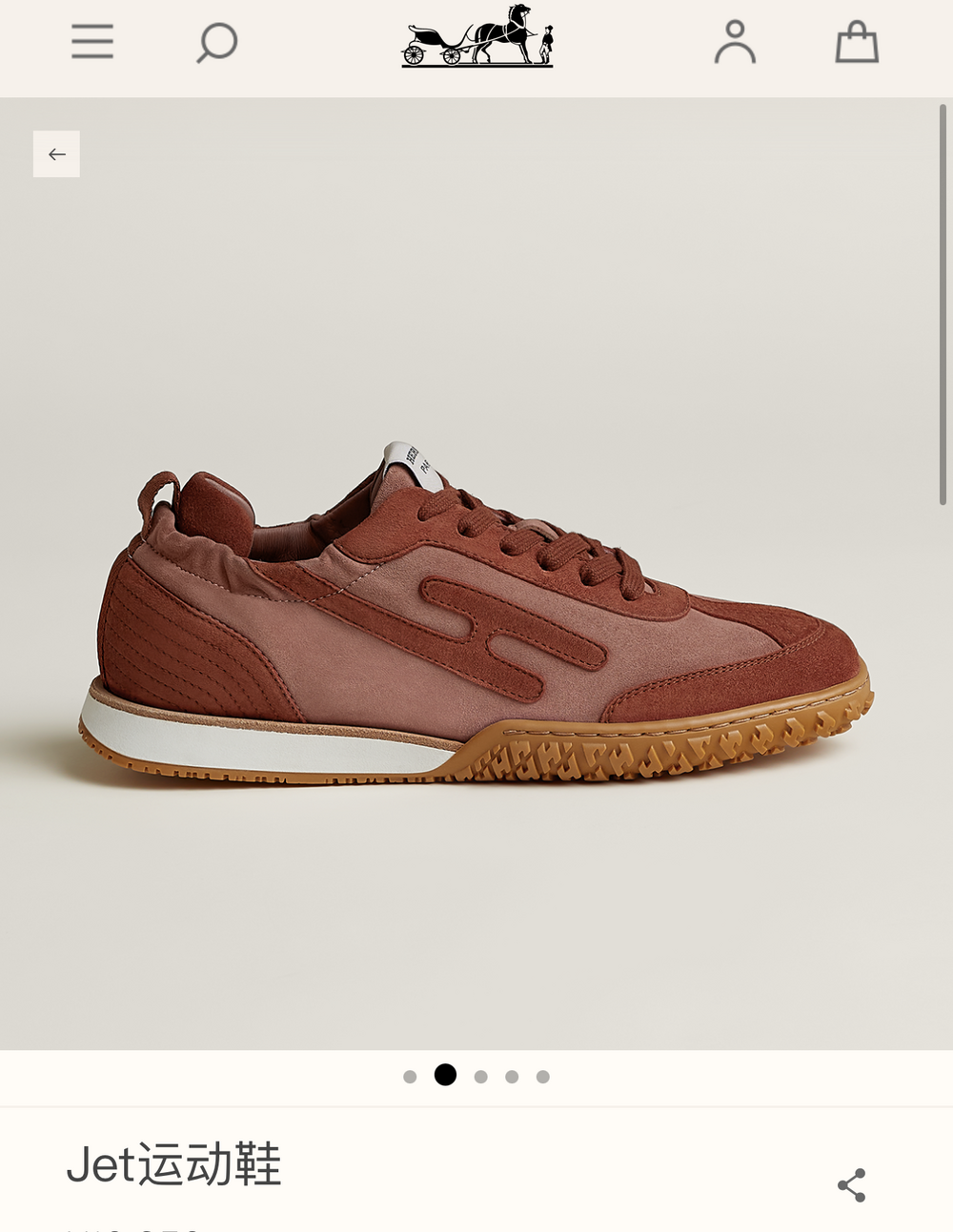Open the account profile icon
The width and height of the screenshot is (953, 1232).
(735, 42)
